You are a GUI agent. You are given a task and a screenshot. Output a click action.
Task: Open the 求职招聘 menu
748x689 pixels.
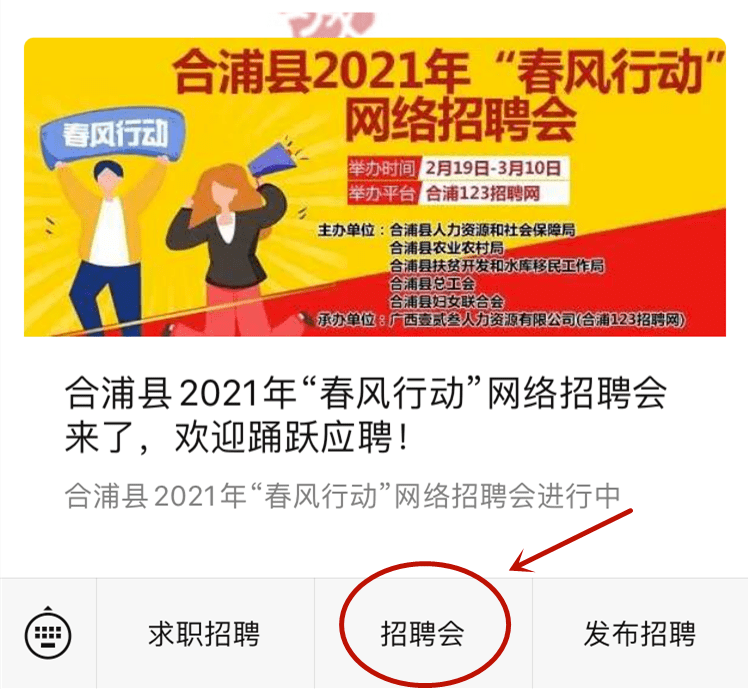204,633
